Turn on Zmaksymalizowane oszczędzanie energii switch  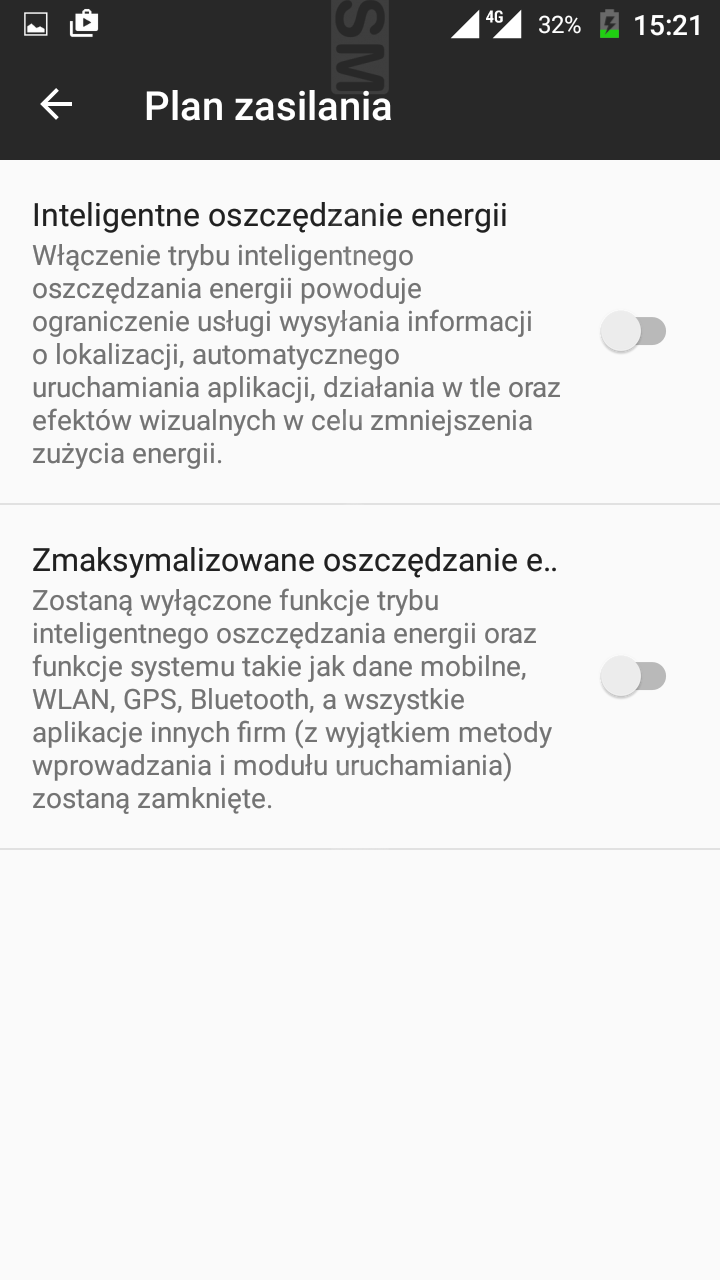(633, 677)
